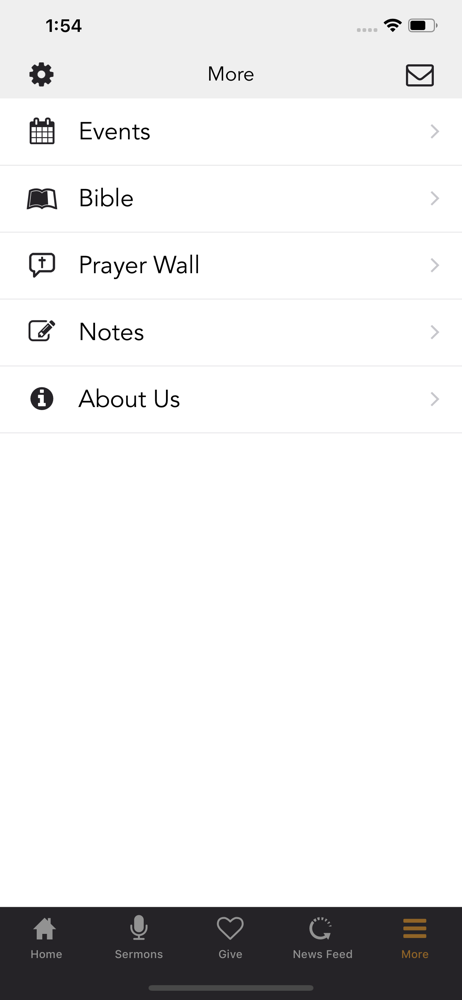The width and height of the screenshot is (462, 1000).
Task: Switch to the Home tab
Action: (46, 938)
